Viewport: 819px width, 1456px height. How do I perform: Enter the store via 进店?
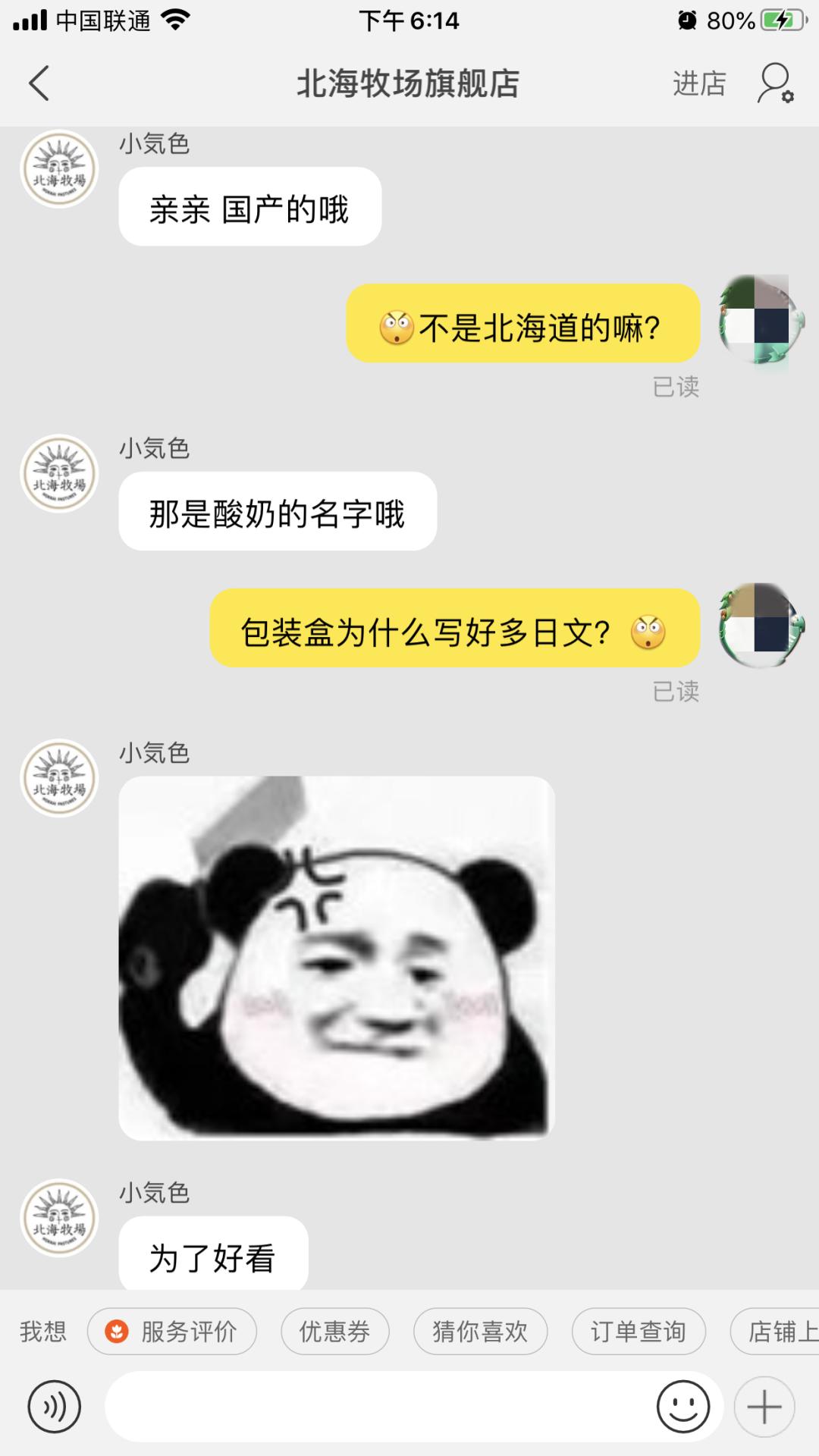point(698,83)
